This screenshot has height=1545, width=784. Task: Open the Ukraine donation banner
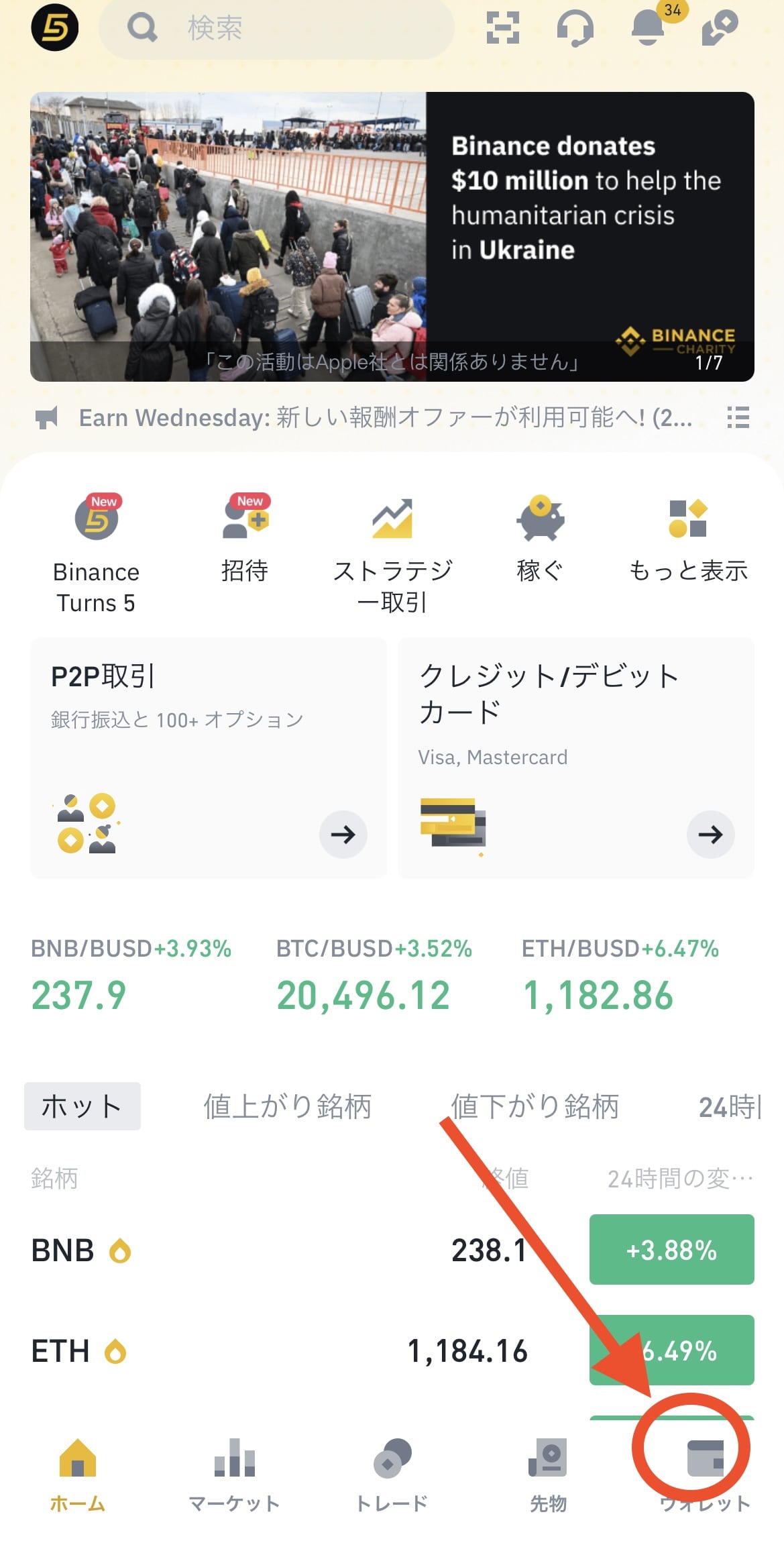click(392, 237)
